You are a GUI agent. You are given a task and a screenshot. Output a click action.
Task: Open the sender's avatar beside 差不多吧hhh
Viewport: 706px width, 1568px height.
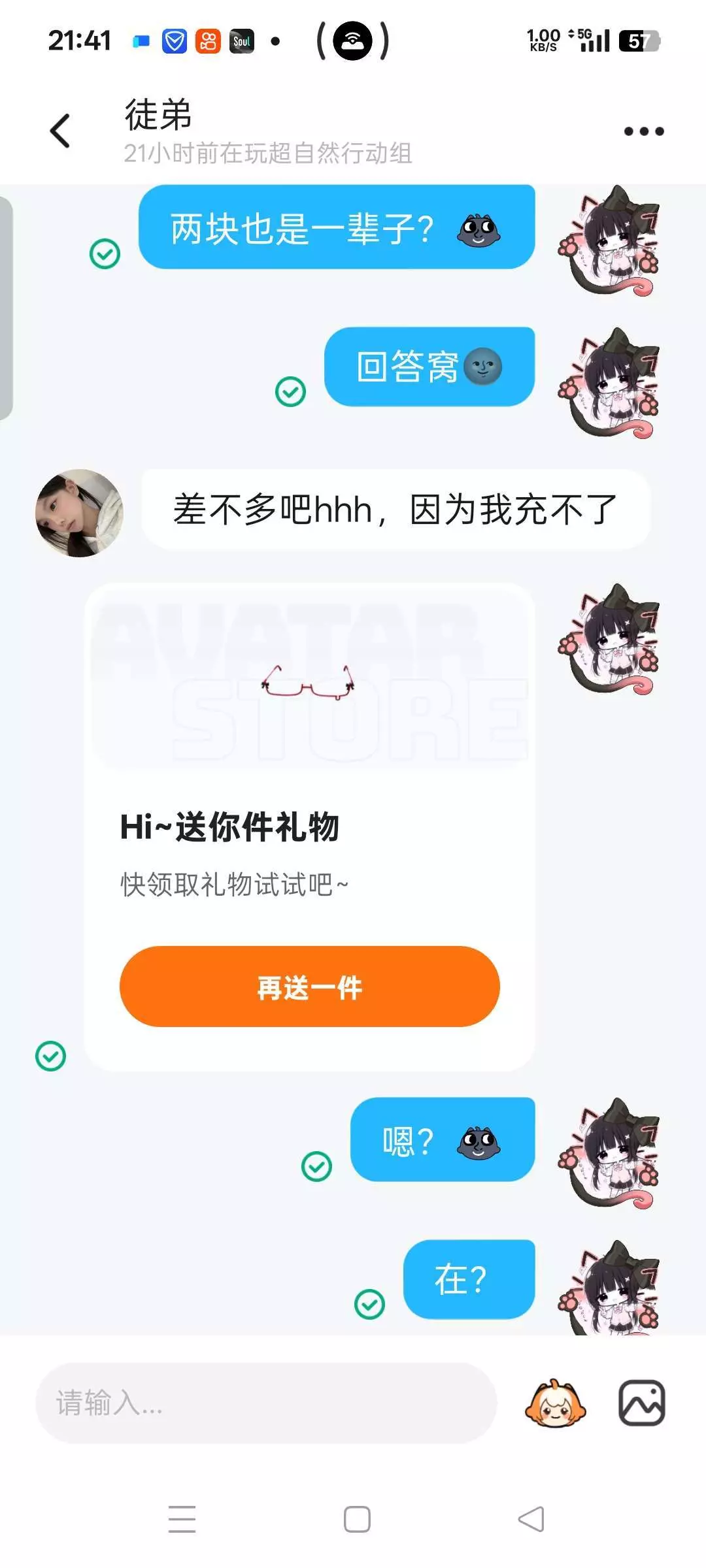coord(79,513)
